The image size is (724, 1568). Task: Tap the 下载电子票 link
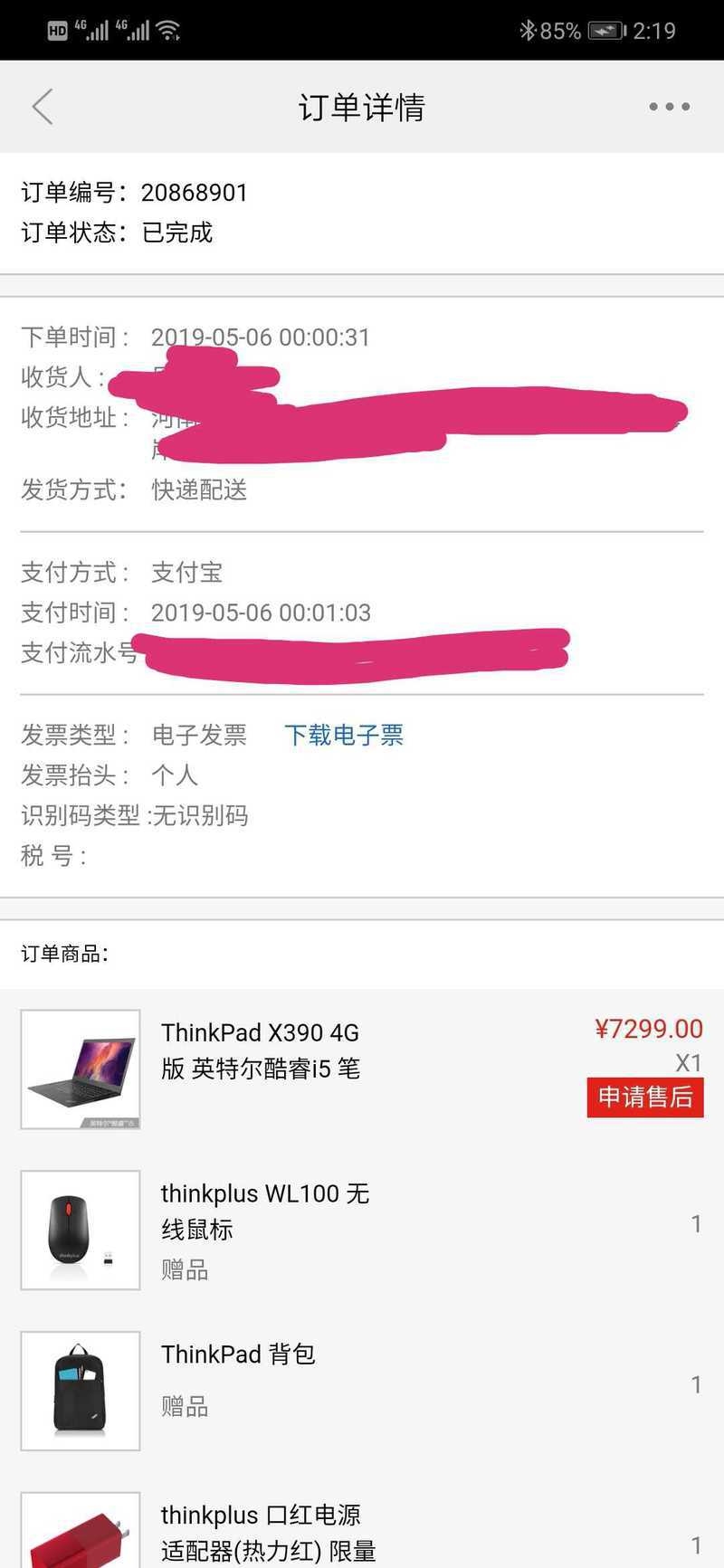point(344,735)
